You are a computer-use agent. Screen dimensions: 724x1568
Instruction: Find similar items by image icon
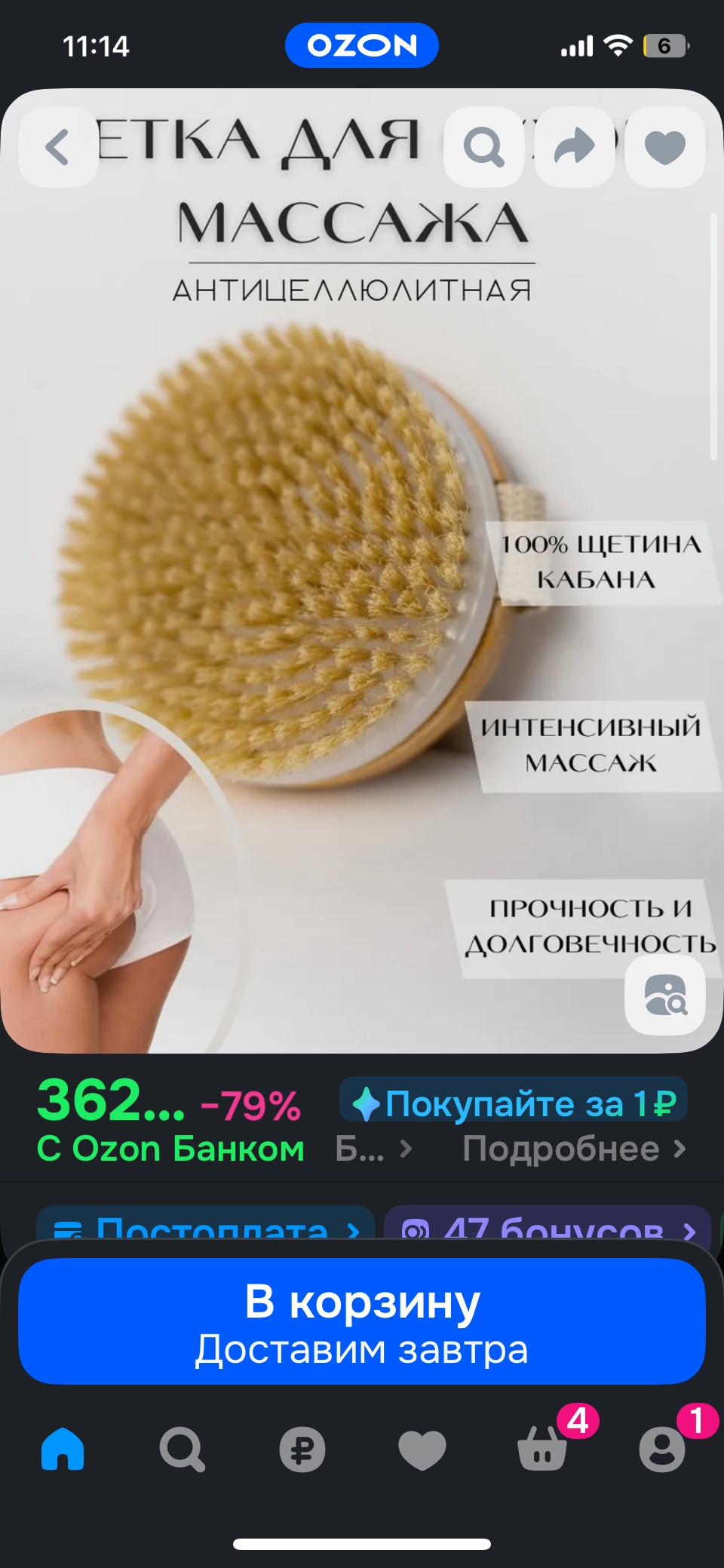[665, 996]
